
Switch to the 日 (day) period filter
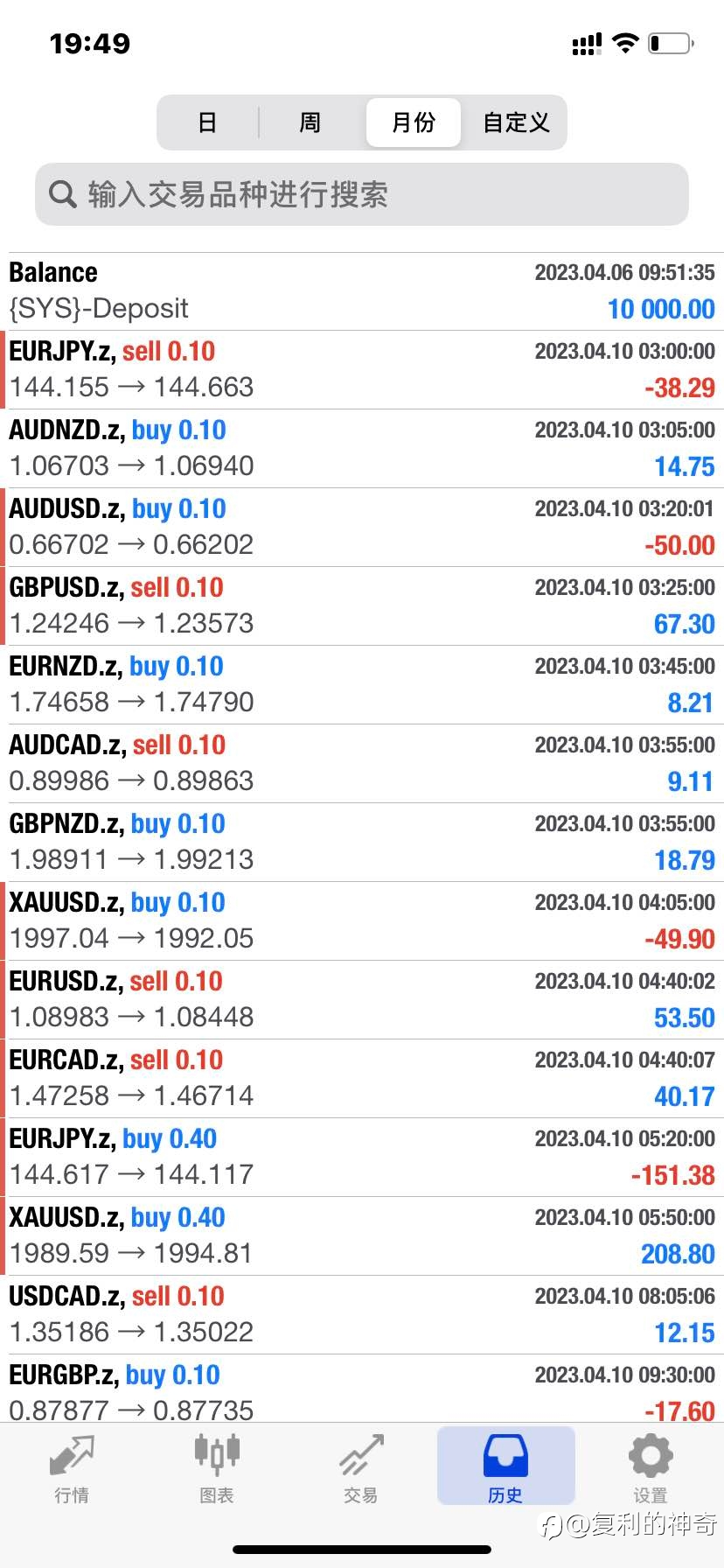tap(208, 122)
